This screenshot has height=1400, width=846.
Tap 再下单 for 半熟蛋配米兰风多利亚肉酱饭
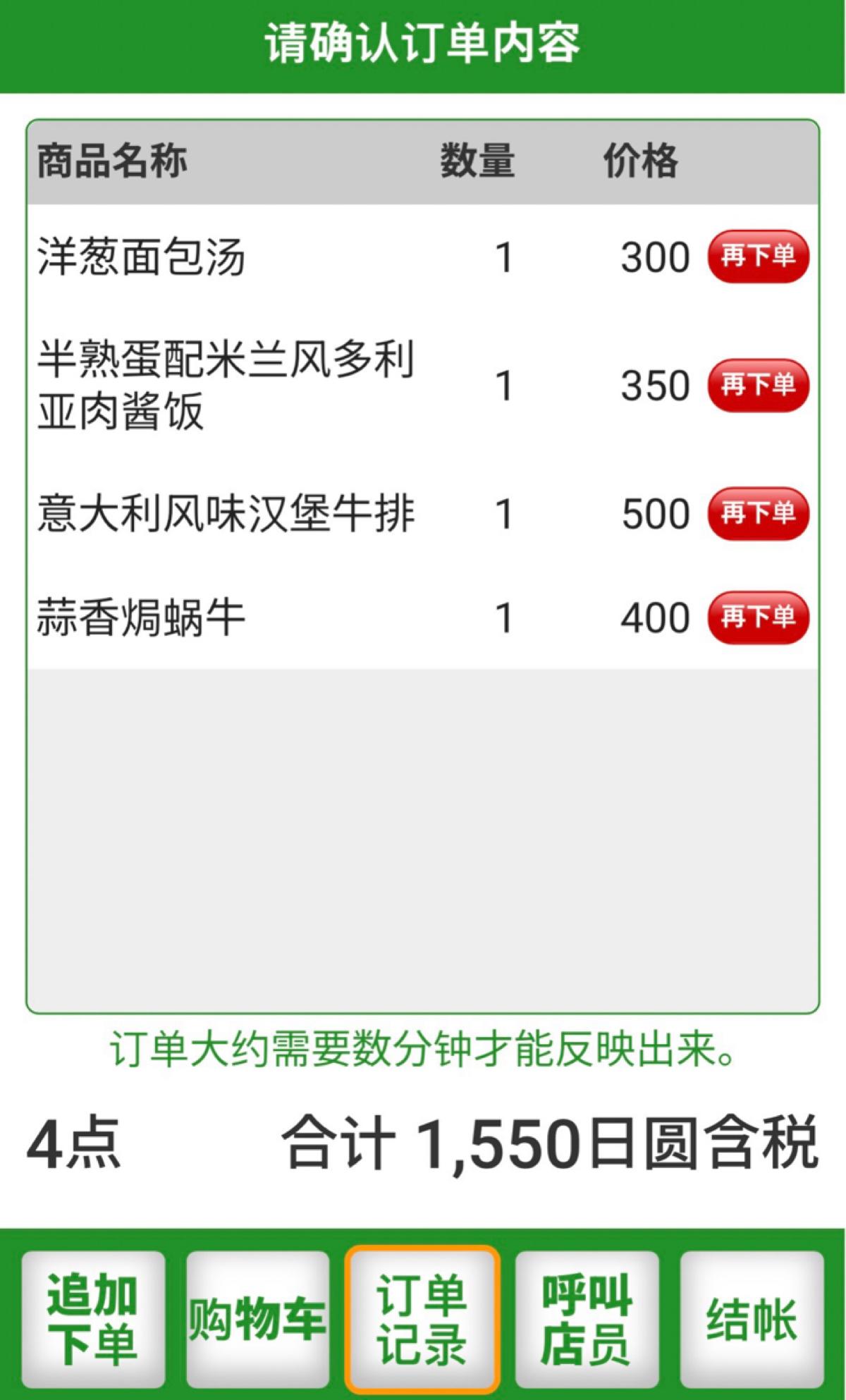pos(758,385)
